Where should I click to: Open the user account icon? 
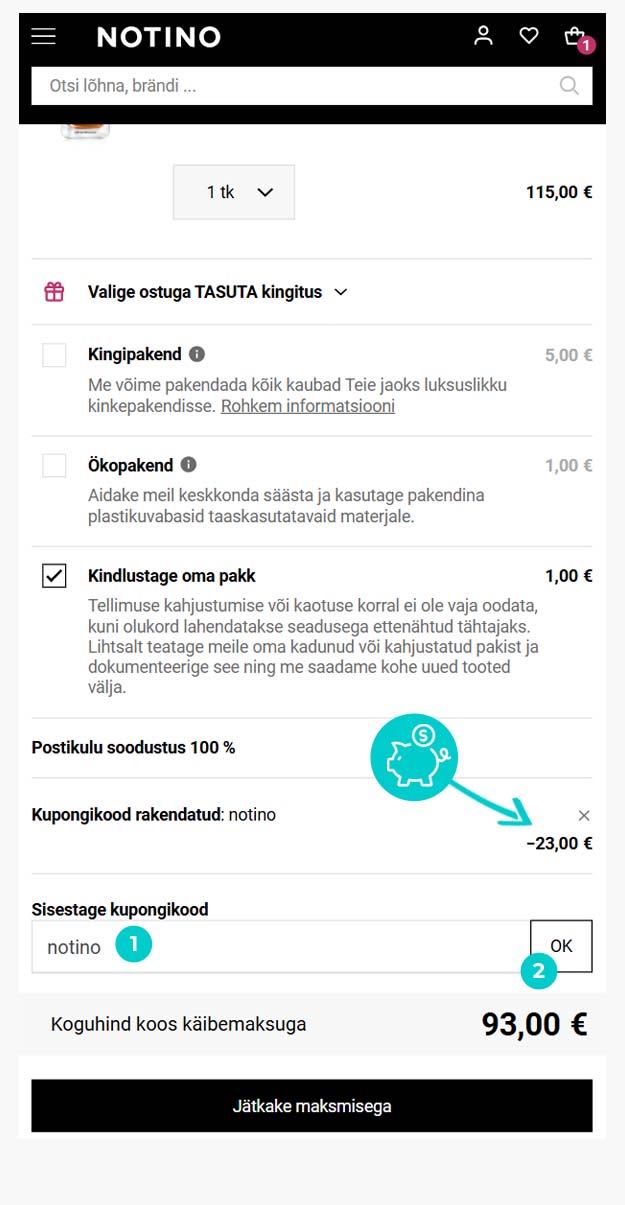click(484, 37)
